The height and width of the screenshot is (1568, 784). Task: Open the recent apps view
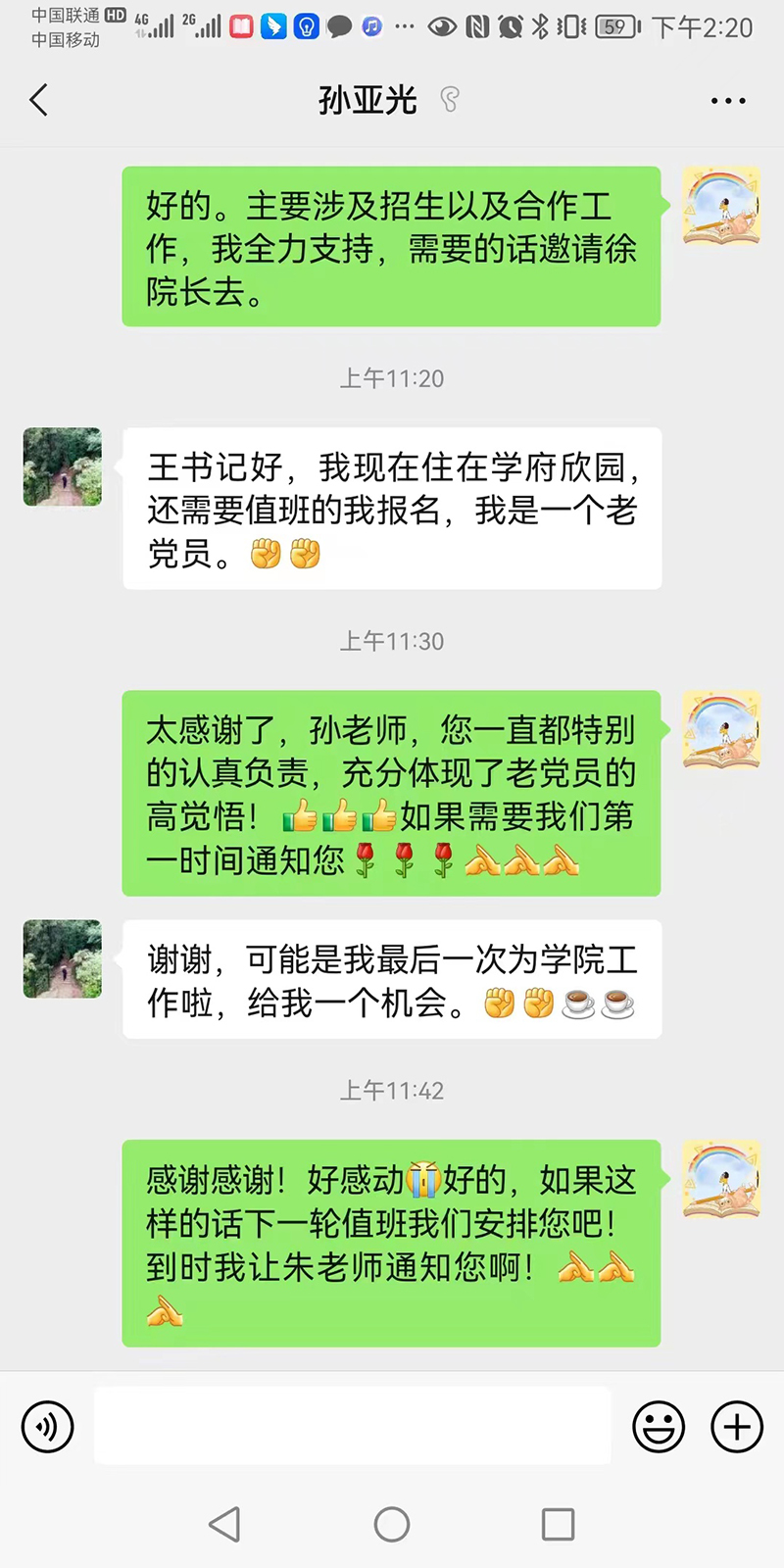coord(558,1524)
